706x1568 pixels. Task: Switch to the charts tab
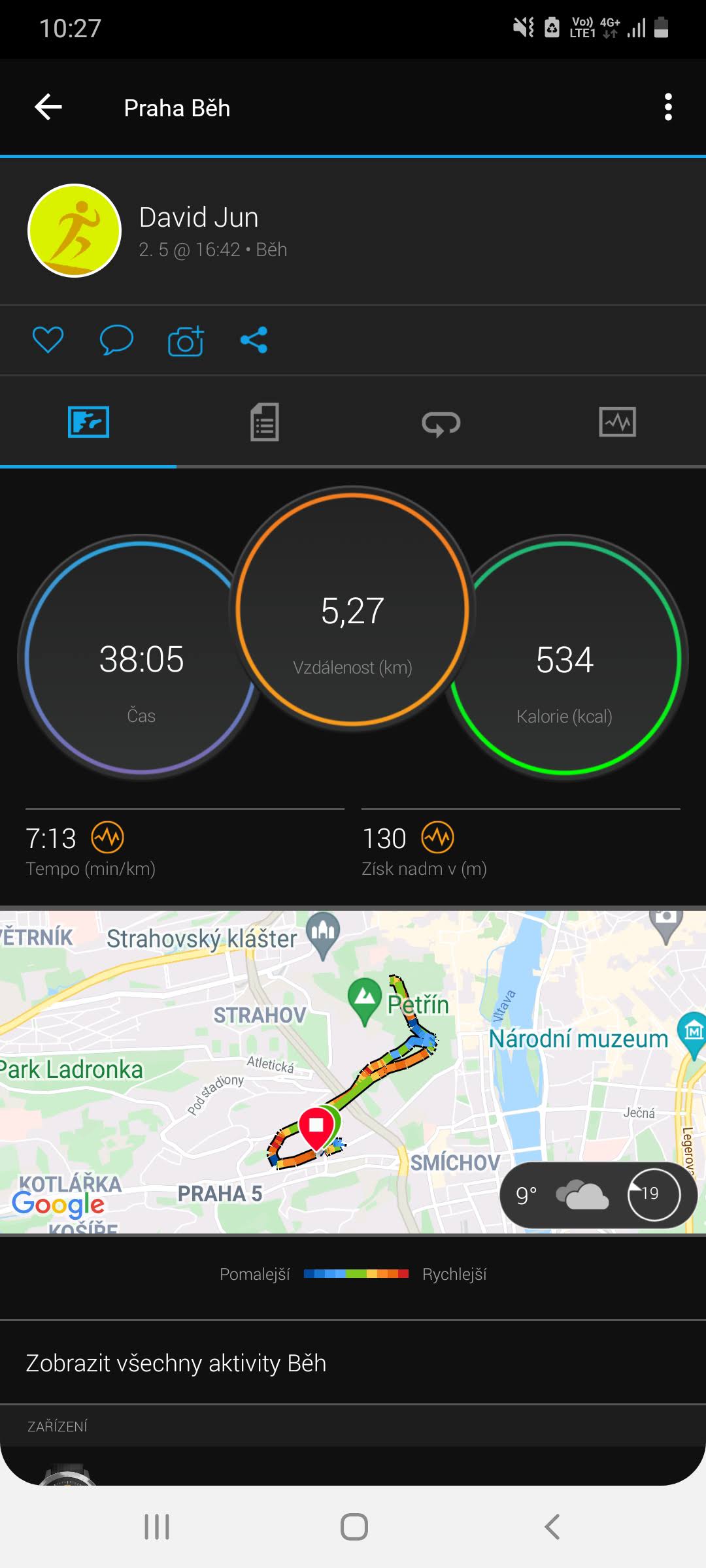click(618, 422)
